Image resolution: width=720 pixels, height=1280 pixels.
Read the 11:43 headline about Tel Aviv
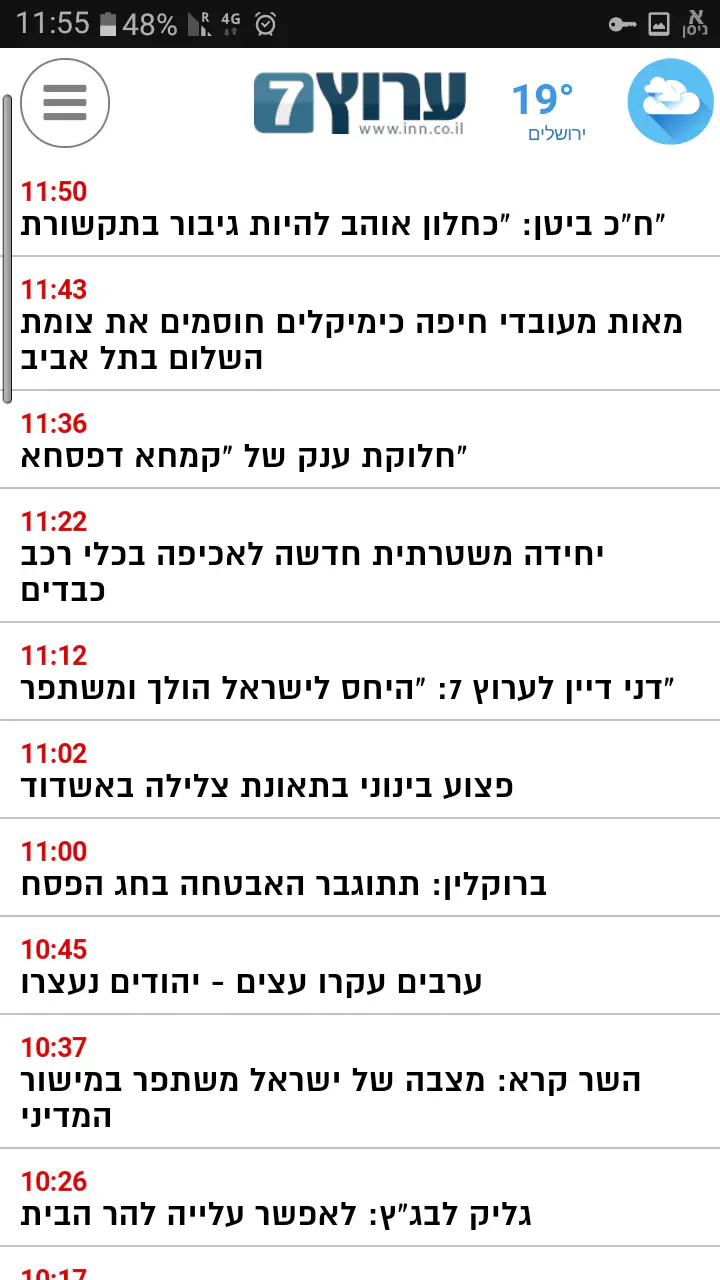point(352,340)
